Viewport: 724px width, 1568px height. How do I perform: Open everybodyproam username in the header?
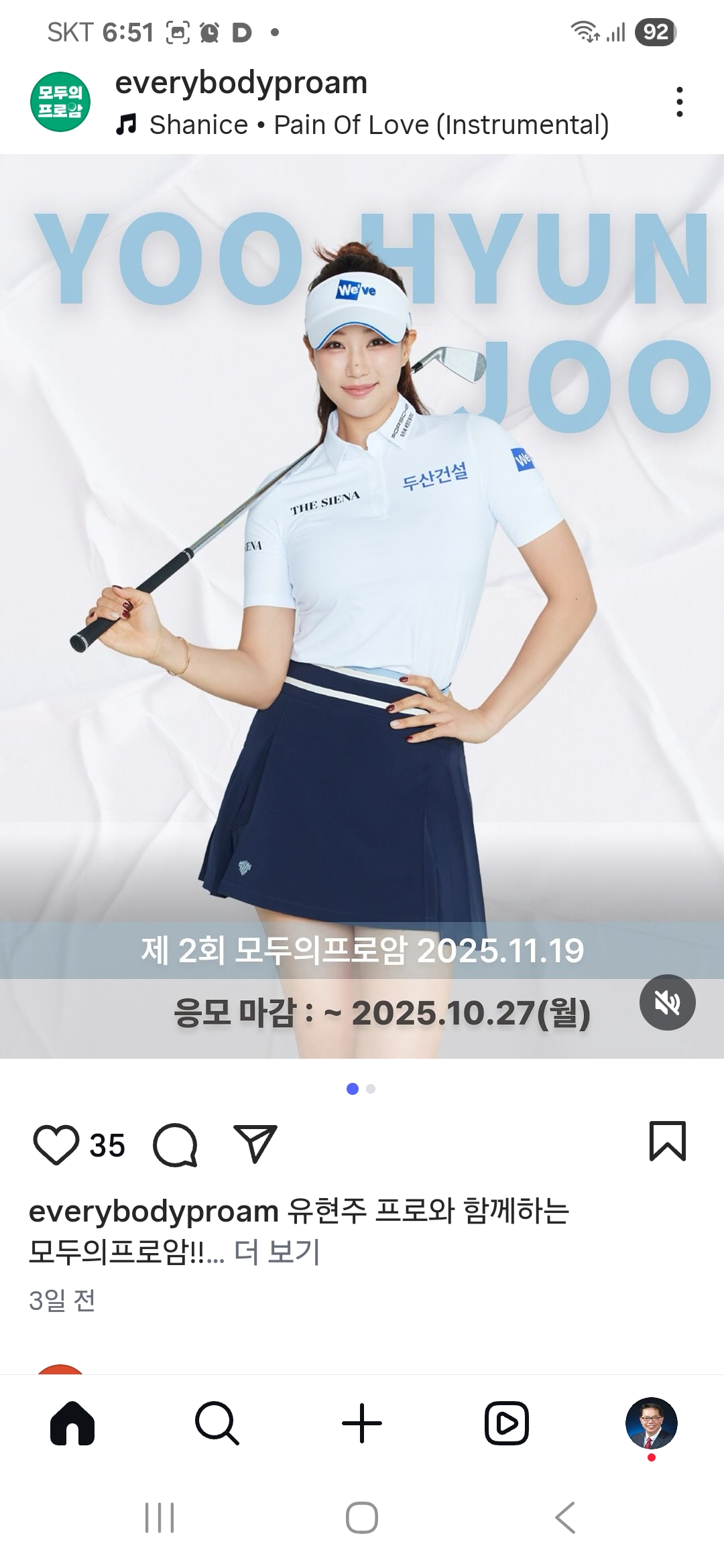click(x=241, y=83)
